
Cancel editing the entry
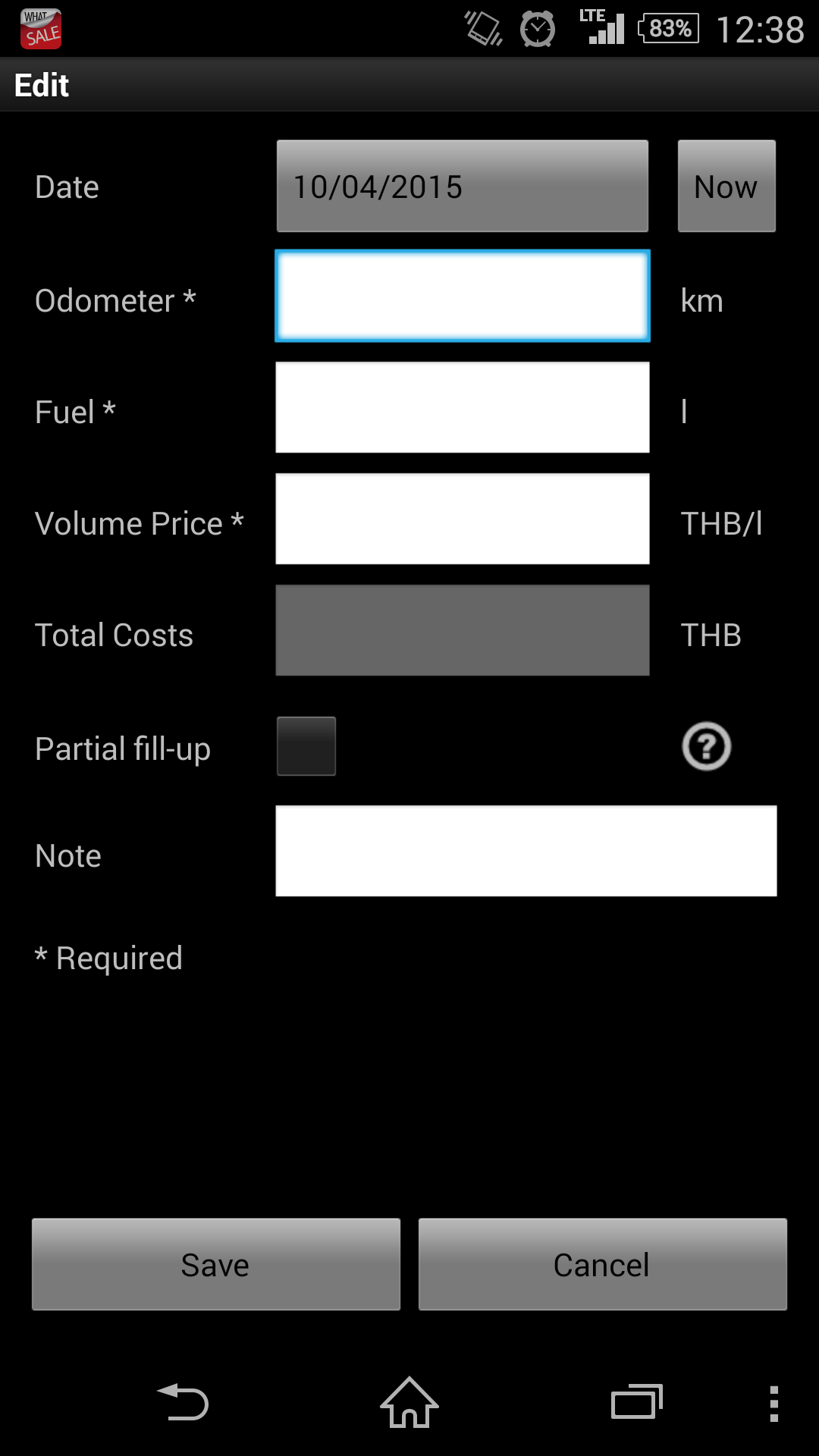pos(603,1264)
